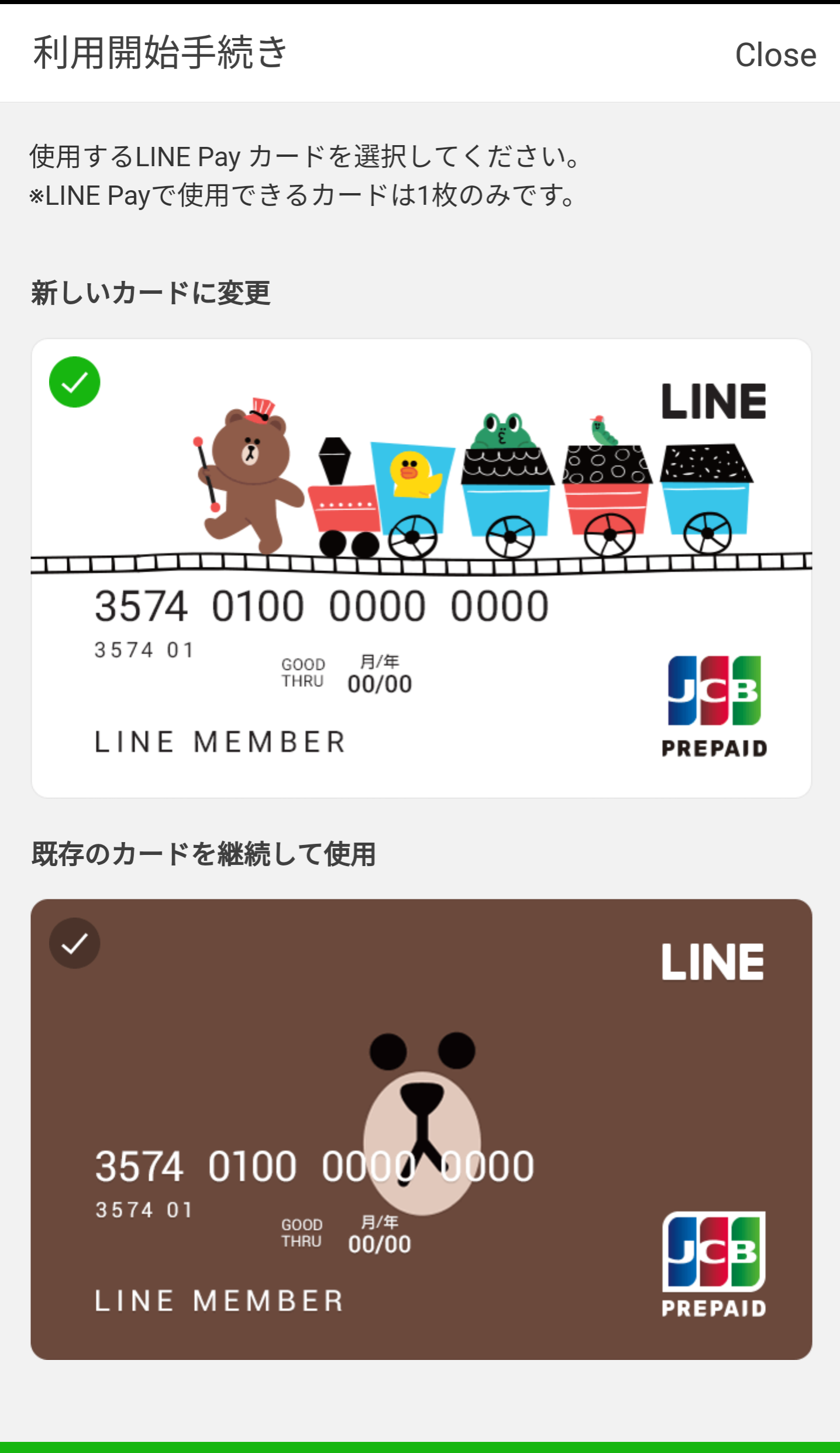Close the card selection screen
The height and width of the screenshot is (1453, 840).
[x=775, y=55]
